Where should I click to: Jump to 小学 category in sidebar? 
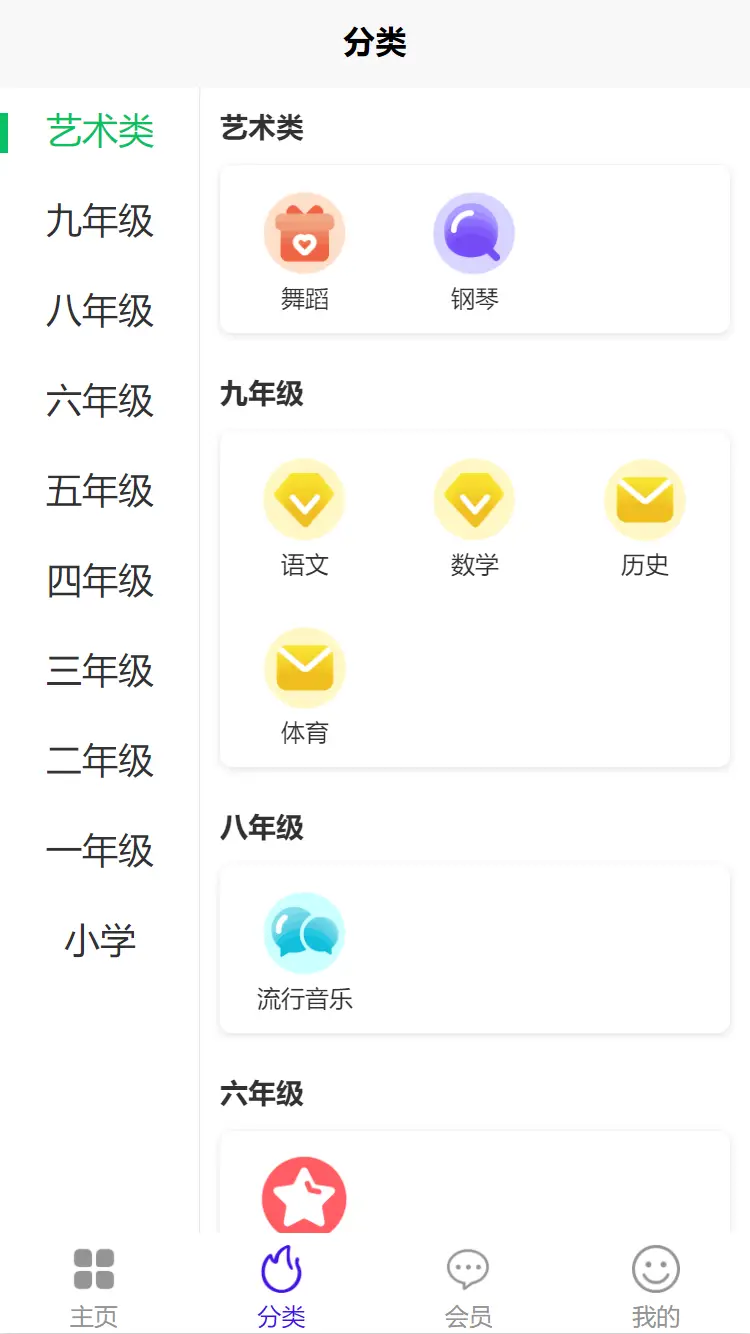pos(100,941)
